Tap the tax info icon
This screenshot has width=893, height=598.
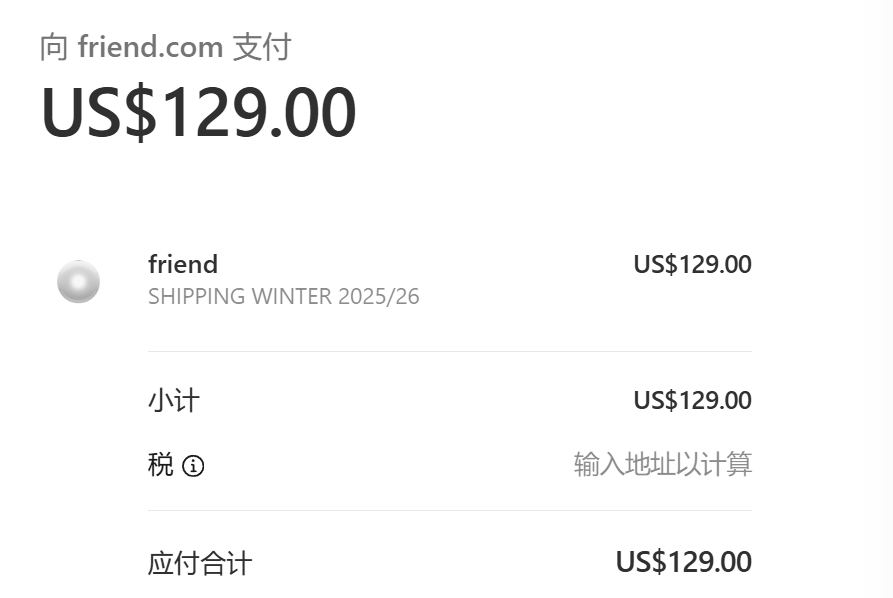pyautogui.click(x=193, y=466)
